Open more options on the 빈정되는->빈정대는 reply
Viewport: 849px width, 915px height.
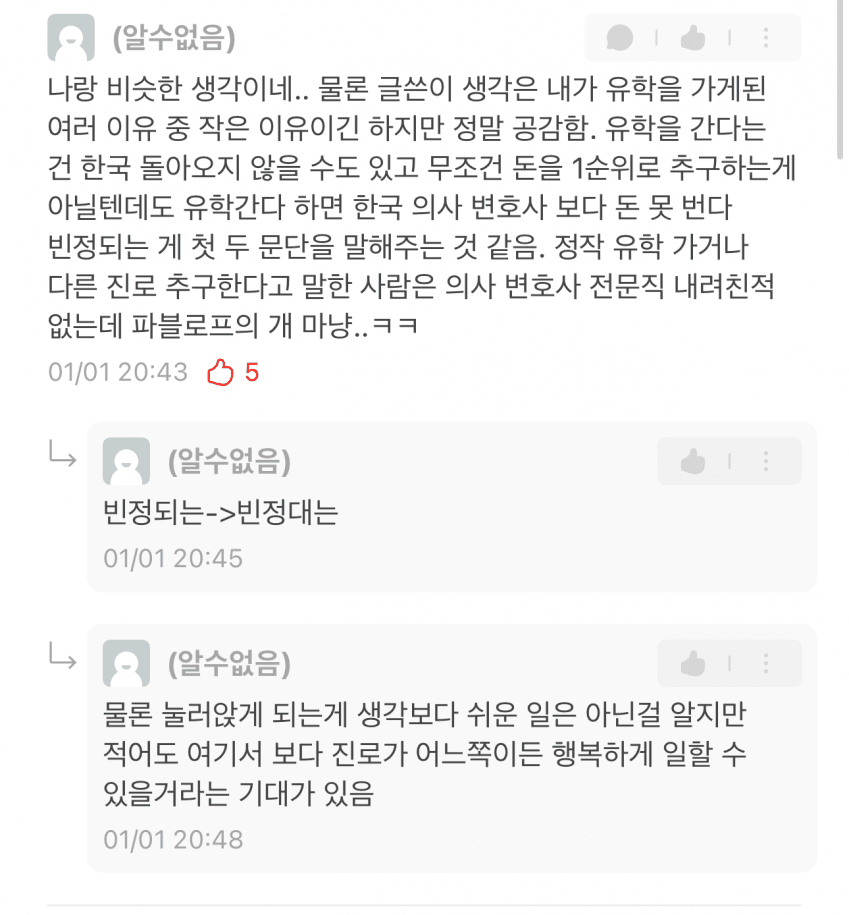click(766, 462)
